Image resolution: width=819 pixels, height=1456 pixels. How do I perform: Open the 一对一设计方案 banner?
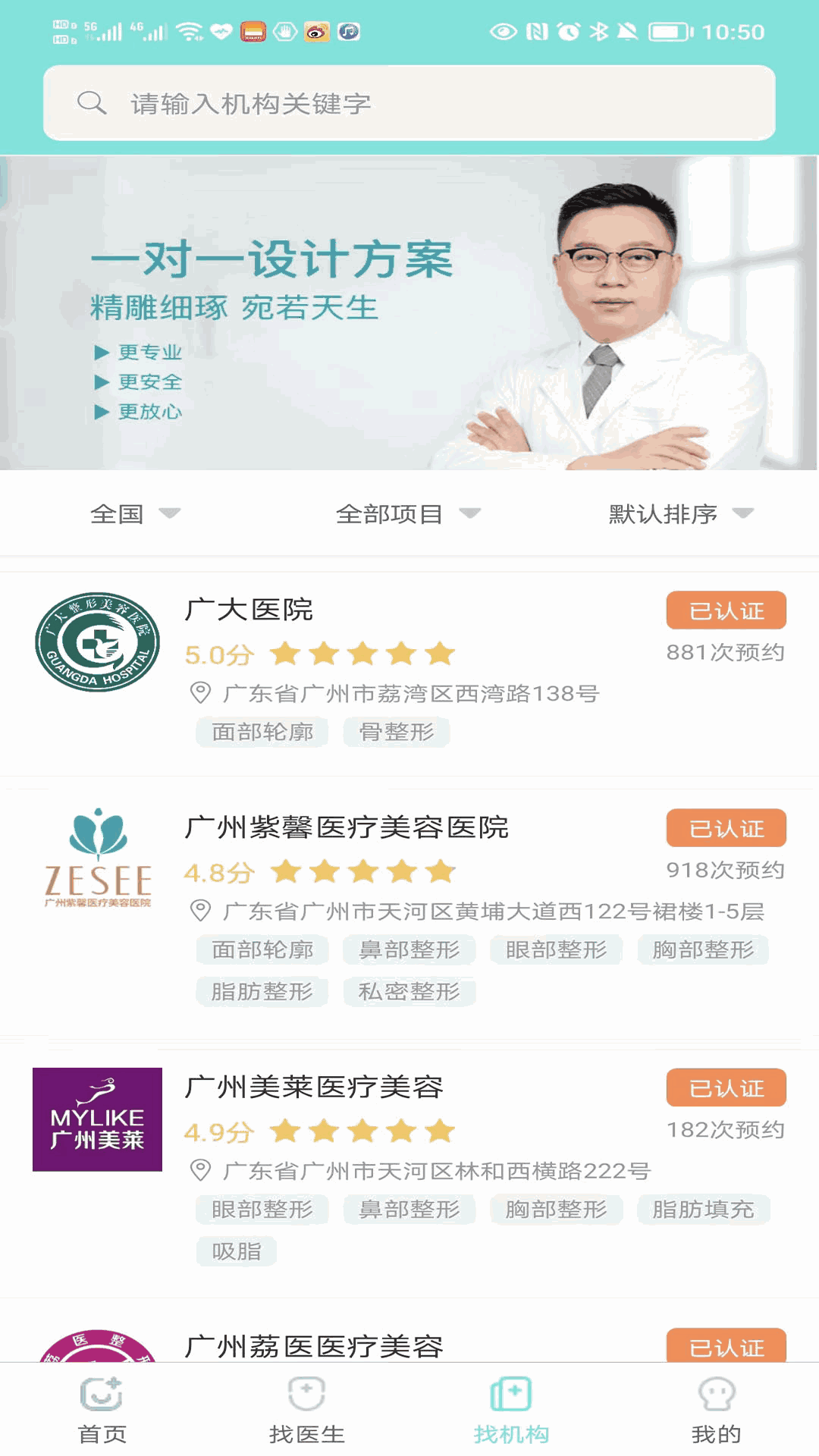point(409,312)
